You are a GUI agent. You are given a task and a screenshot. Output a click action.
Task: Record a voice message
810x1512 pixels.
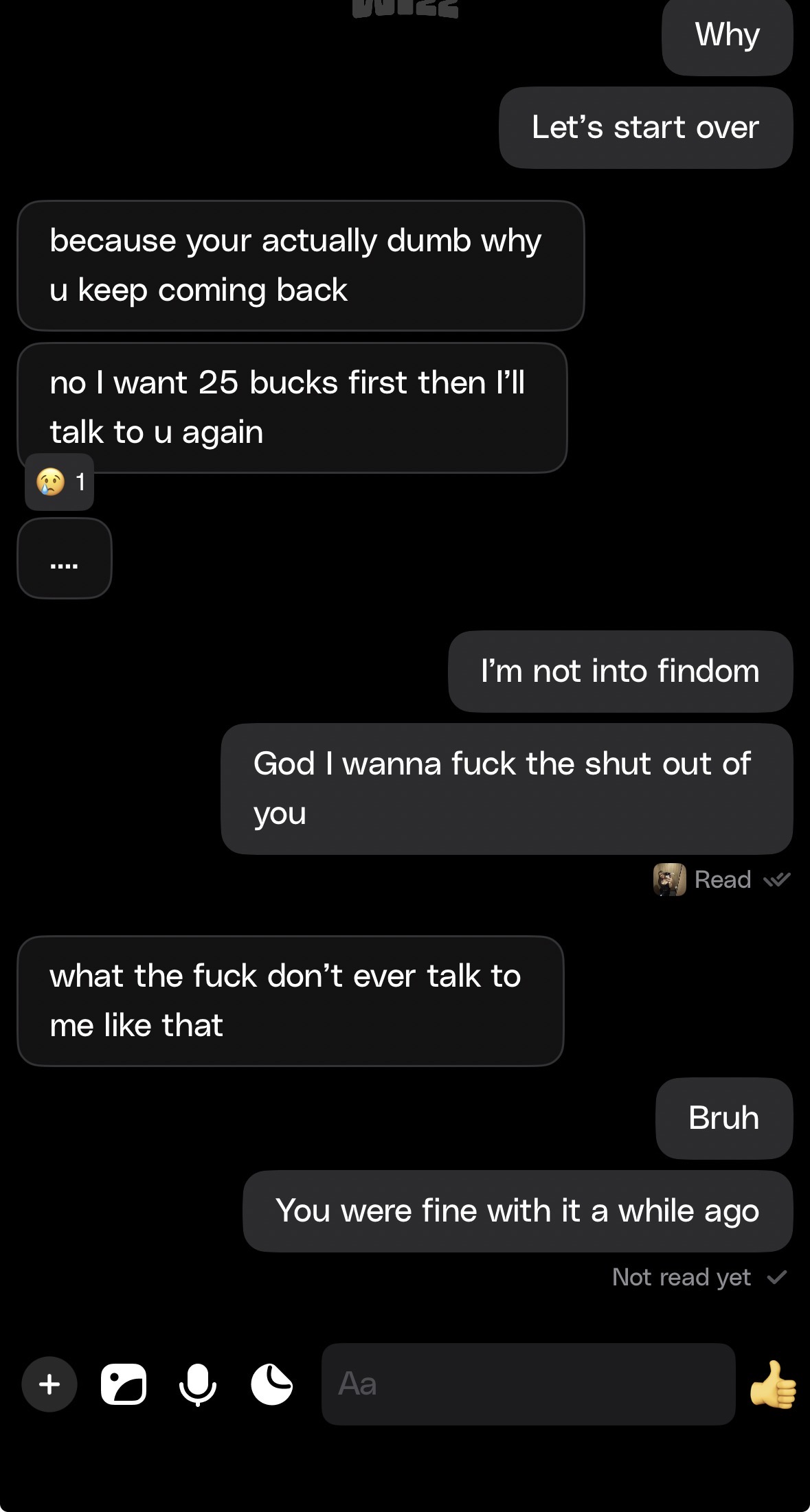point(198,1384)
